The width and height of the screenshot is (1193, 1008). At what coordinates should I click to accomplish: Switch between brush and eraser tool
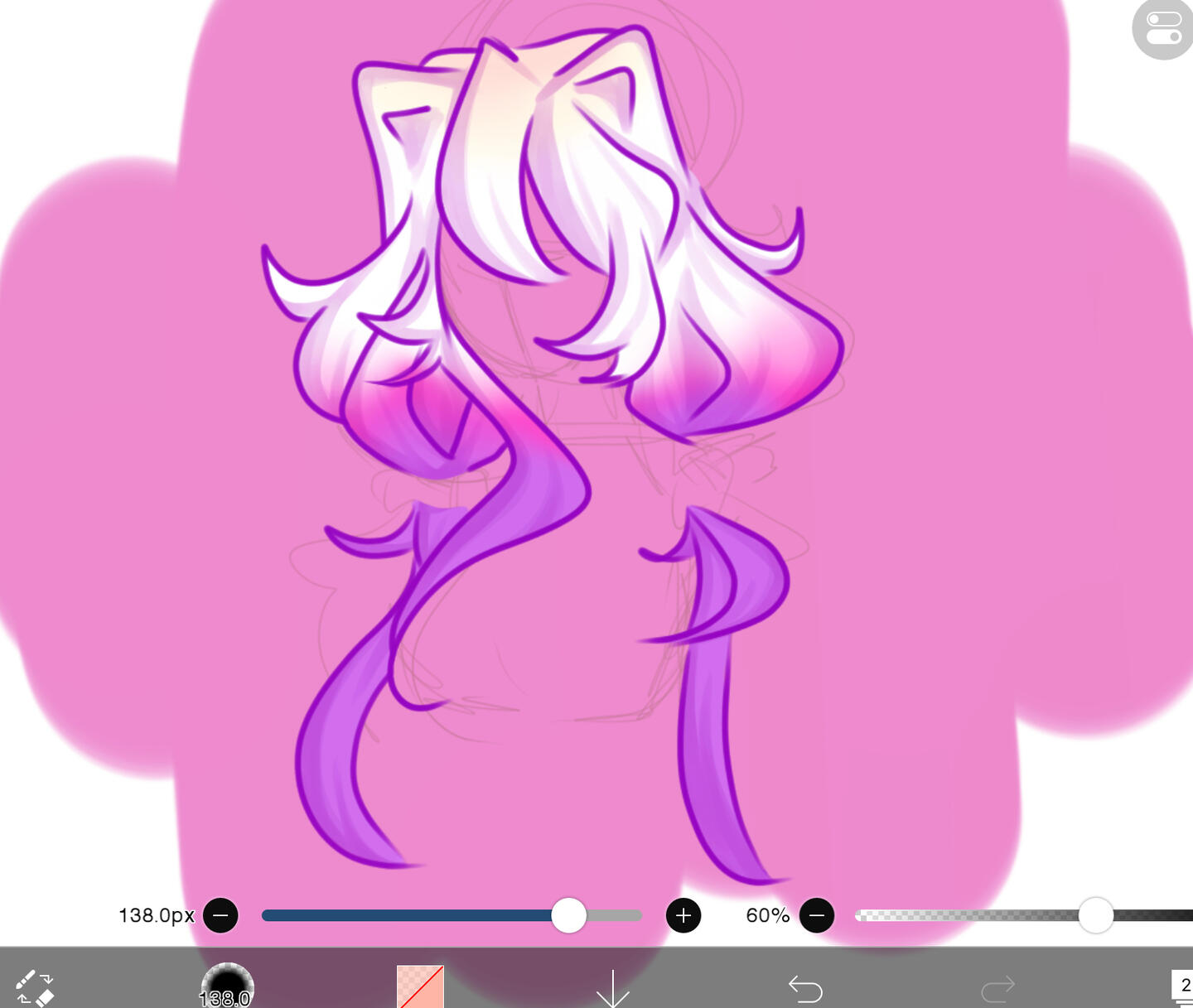tap(35, 987)
